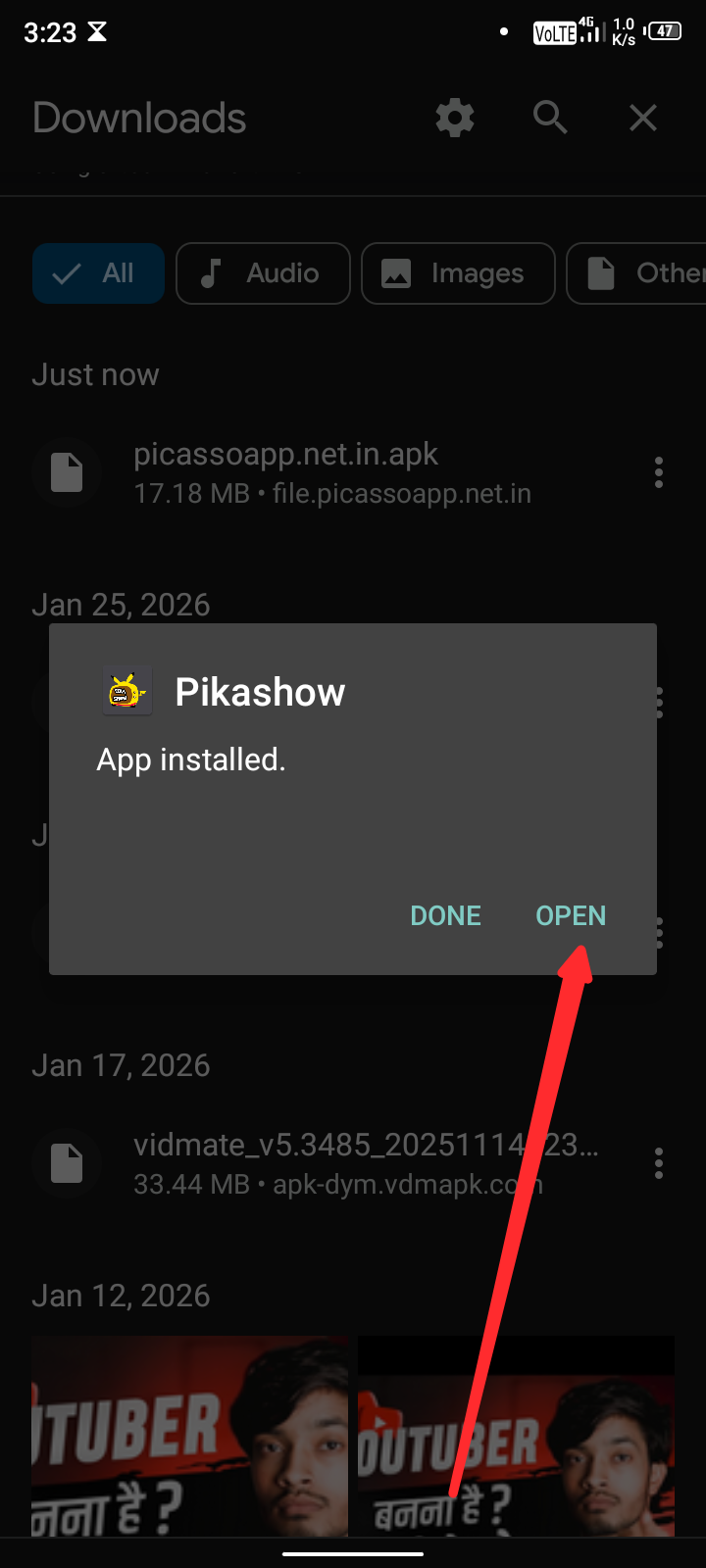Select the All filter chip
This screenshot has width=706, height=1568.
coord(98,273)
